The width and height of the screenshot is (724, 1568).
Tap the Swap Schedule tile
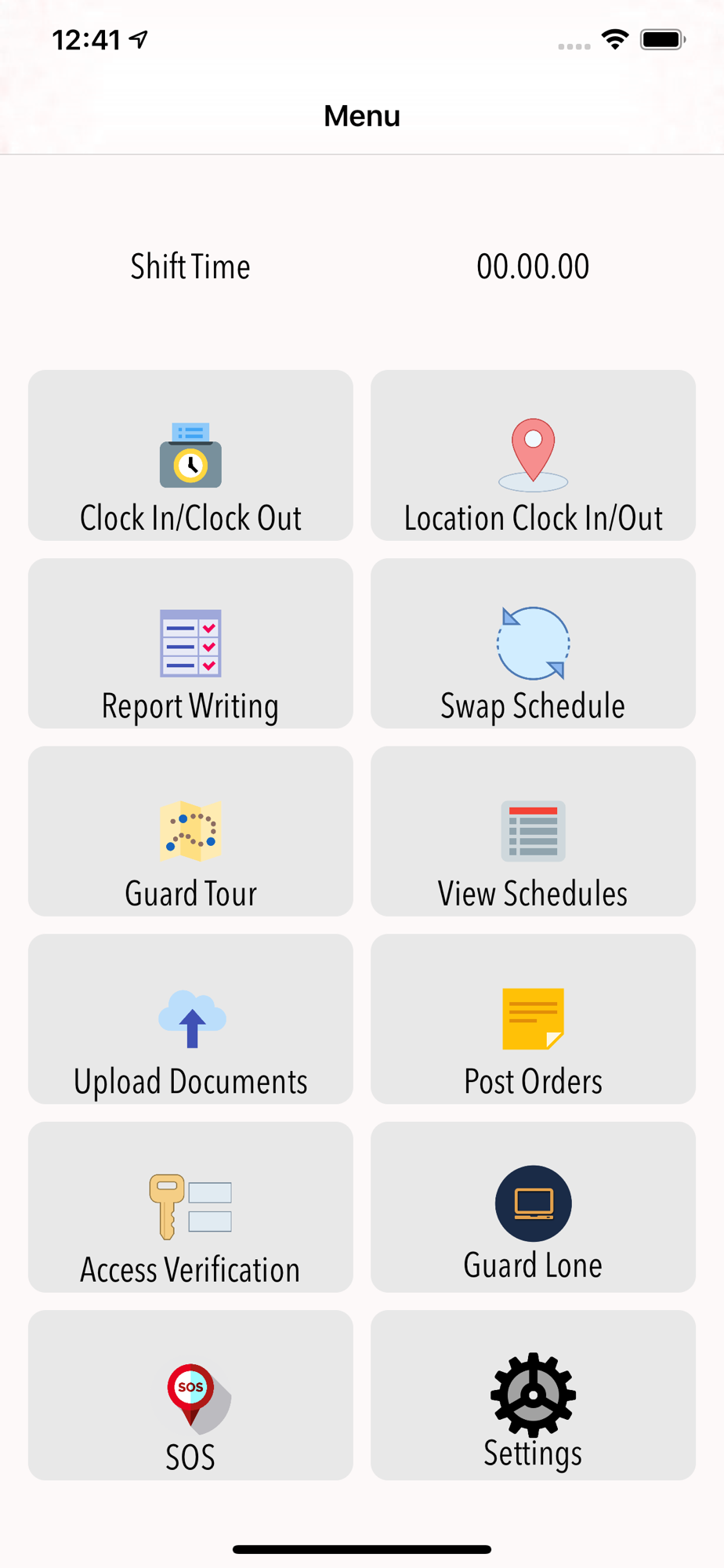click(x=533, y=643)
